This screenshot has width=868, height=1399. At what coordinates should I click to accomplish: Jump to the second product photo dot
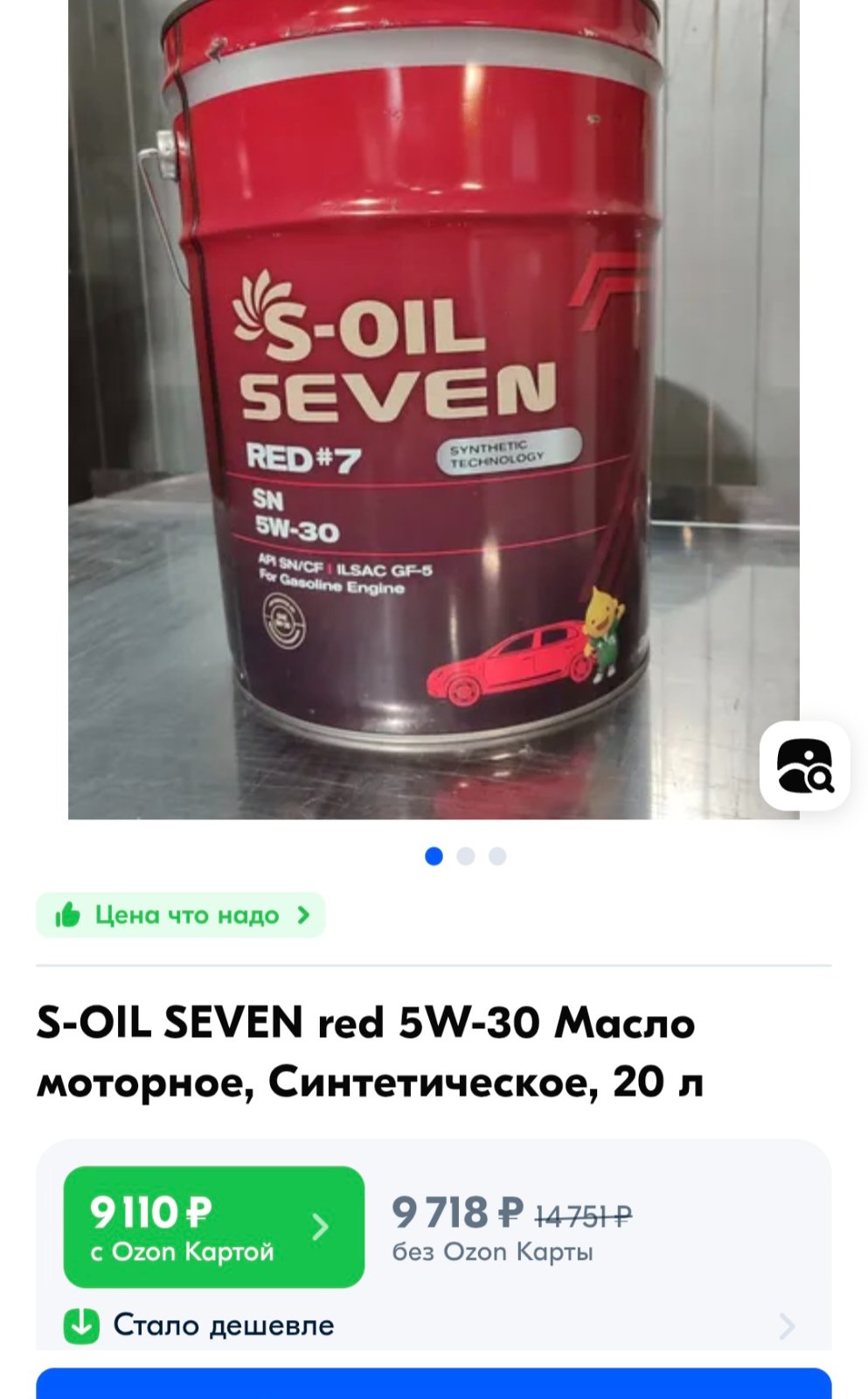[x=466, y=856]
